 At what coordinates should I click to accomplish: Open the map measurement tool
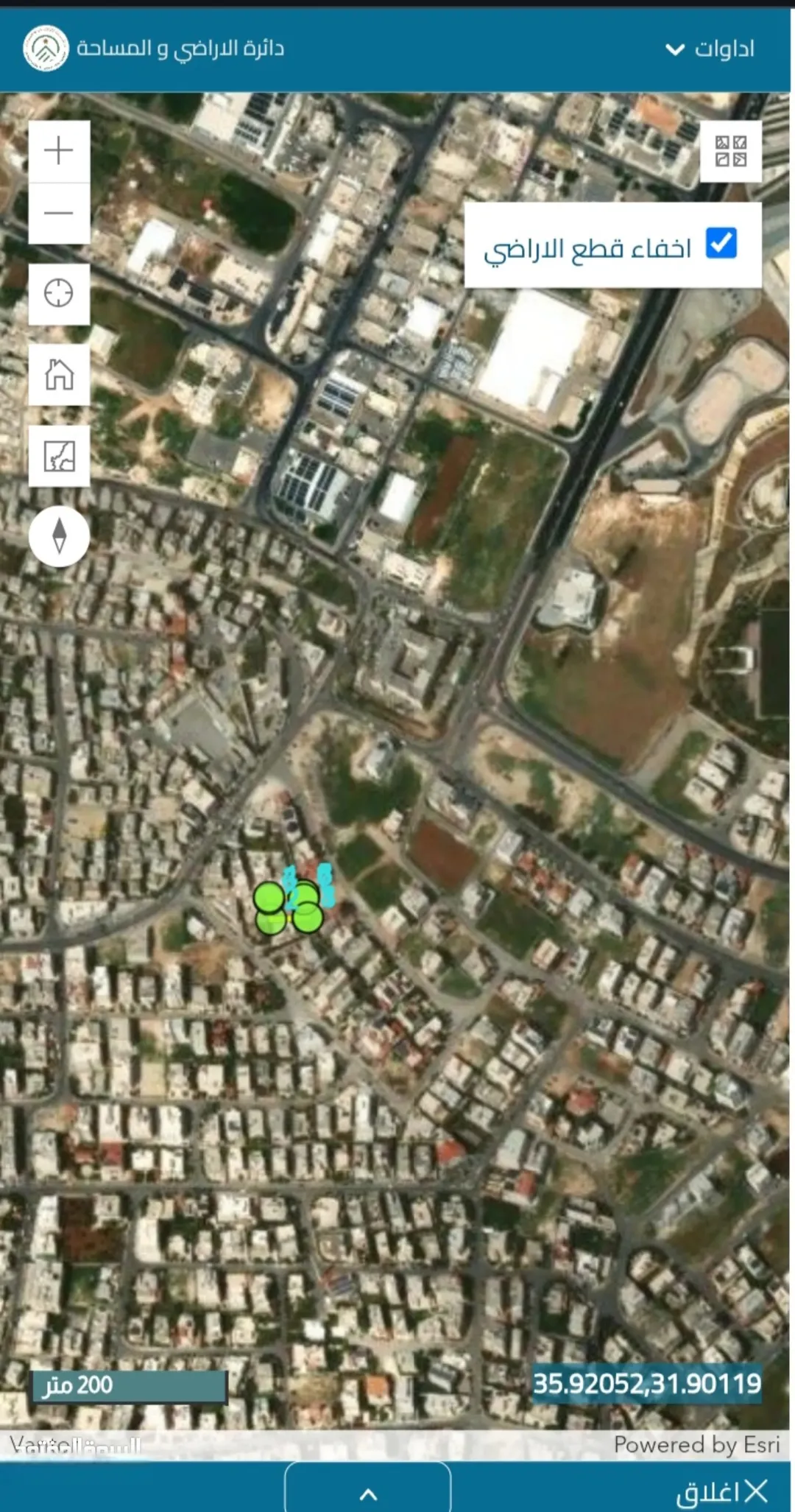(59, 456)
